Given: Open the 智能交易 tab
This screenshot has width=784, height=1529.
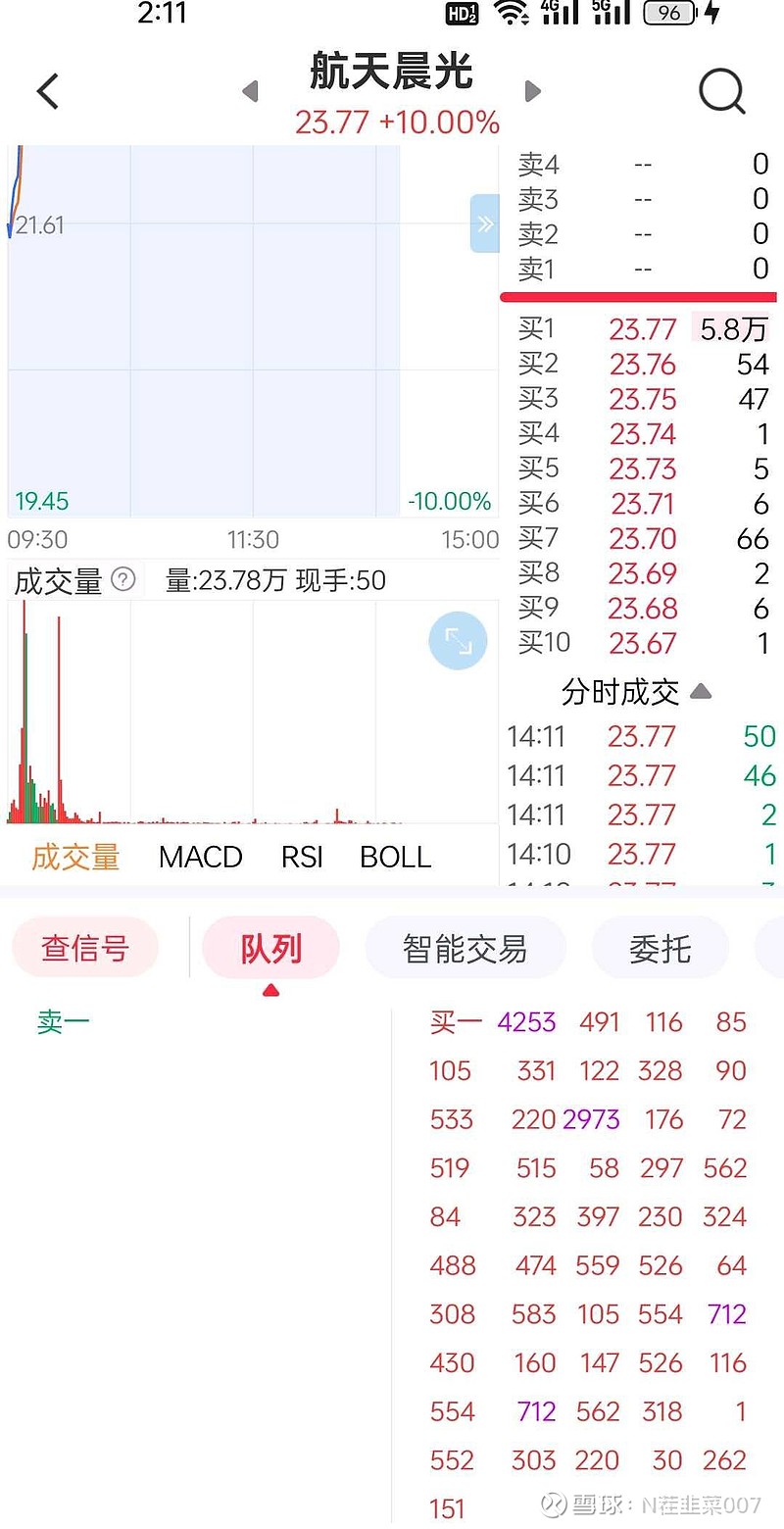Looking at the screenshot, I should click(x=465, y=948).
